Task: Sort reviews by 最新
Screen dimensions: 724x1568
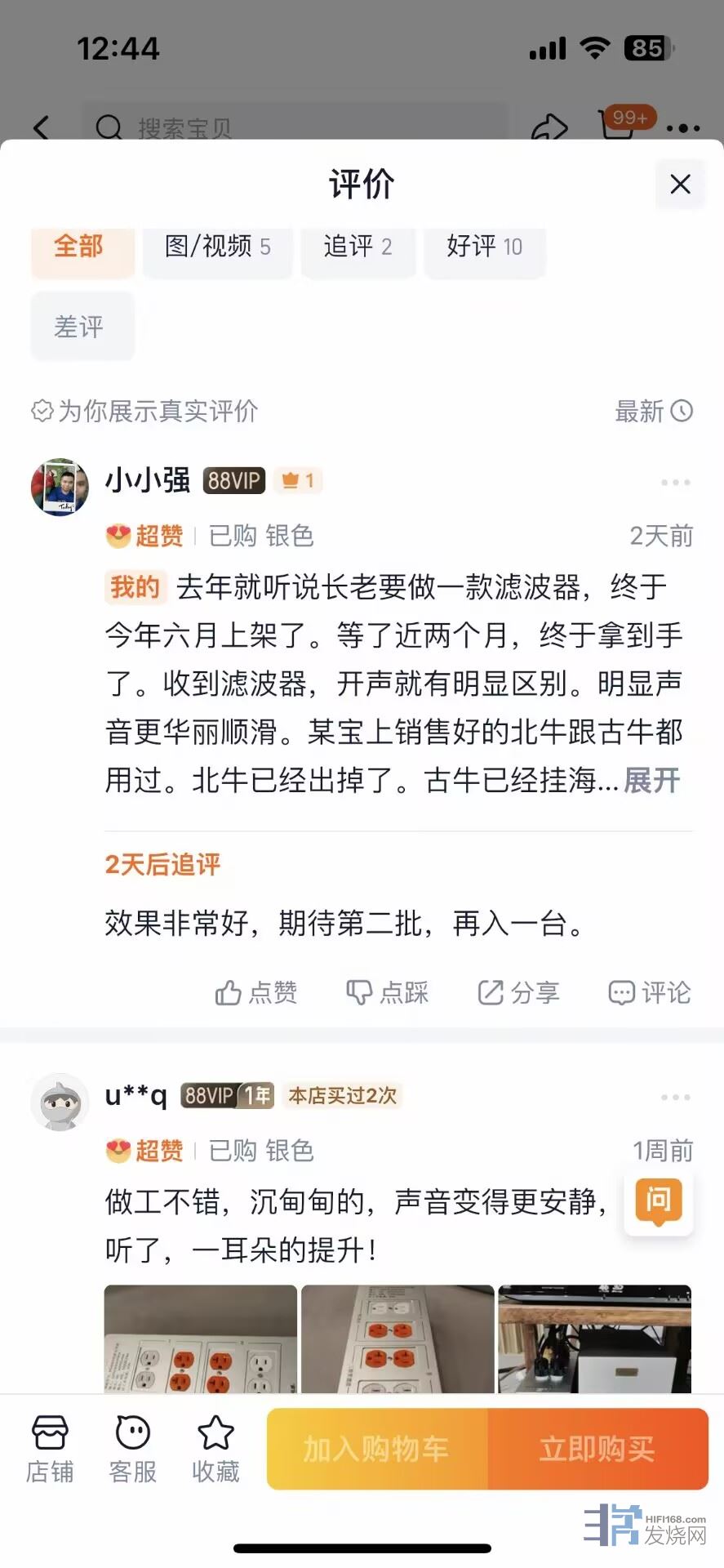Action: [653, 412]
